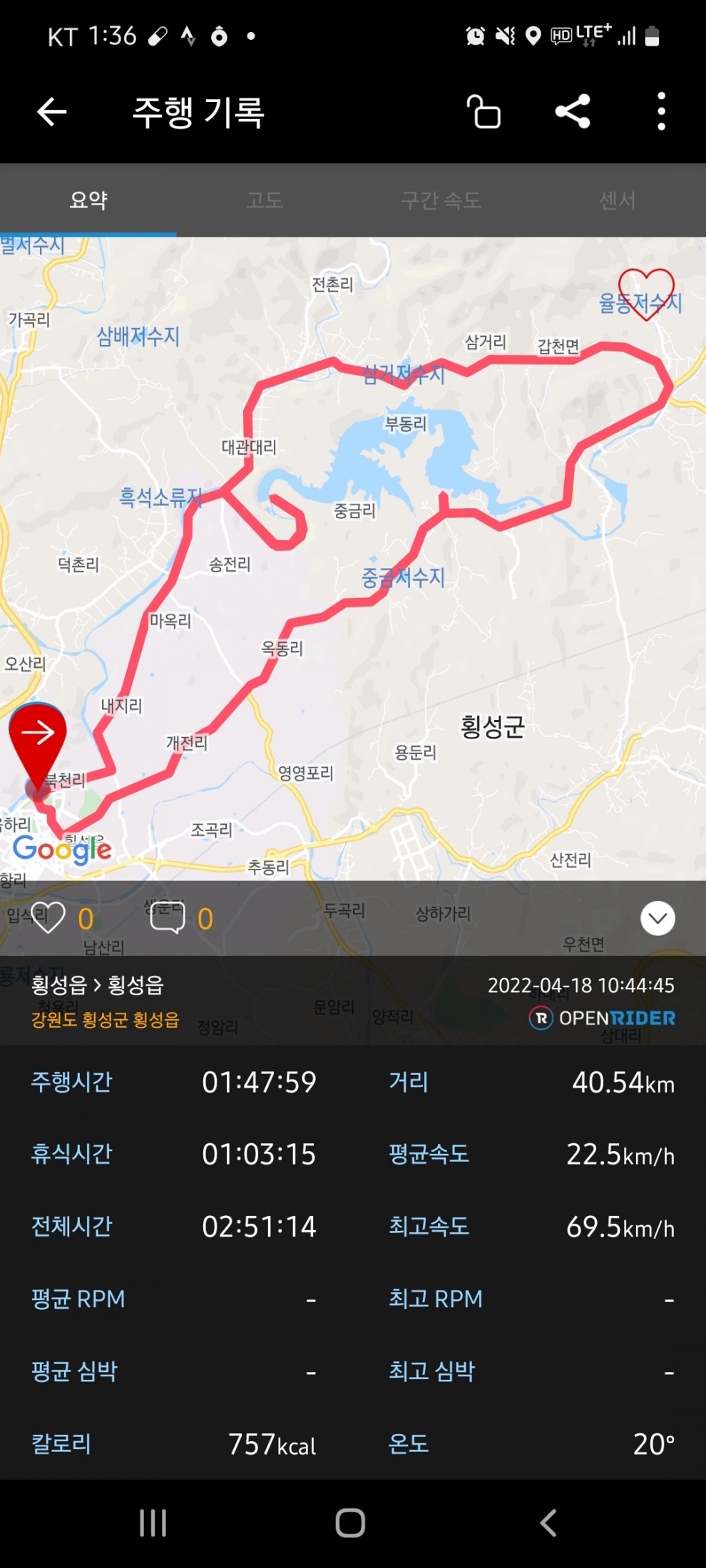The height and width of the screenshot is (1568, 706).
Task: Go back from the 주행 기록 screen
Action: pyautogui.click(x=51, y=112)
